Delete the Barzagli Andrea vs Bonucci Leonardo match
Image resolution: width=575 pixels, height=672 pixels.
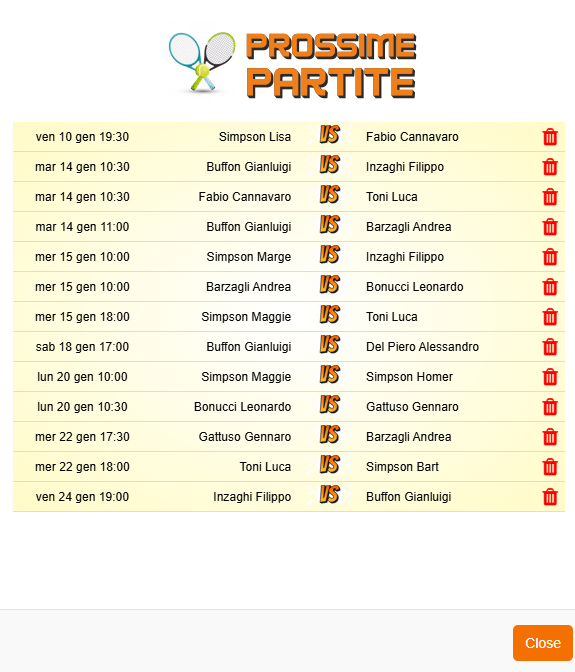click(550, 287)
